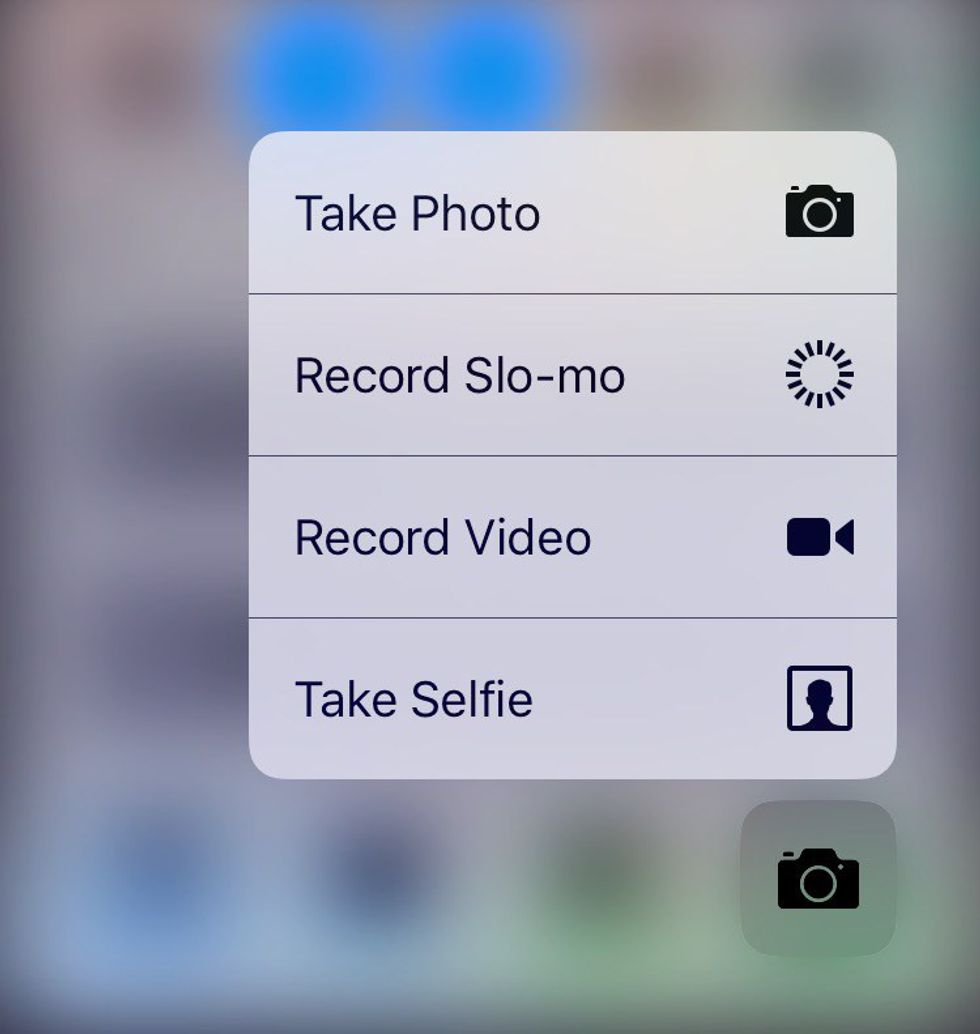Select Take Photo quick action
This screenshot has height=1034, width=980.
coord(571,213)
